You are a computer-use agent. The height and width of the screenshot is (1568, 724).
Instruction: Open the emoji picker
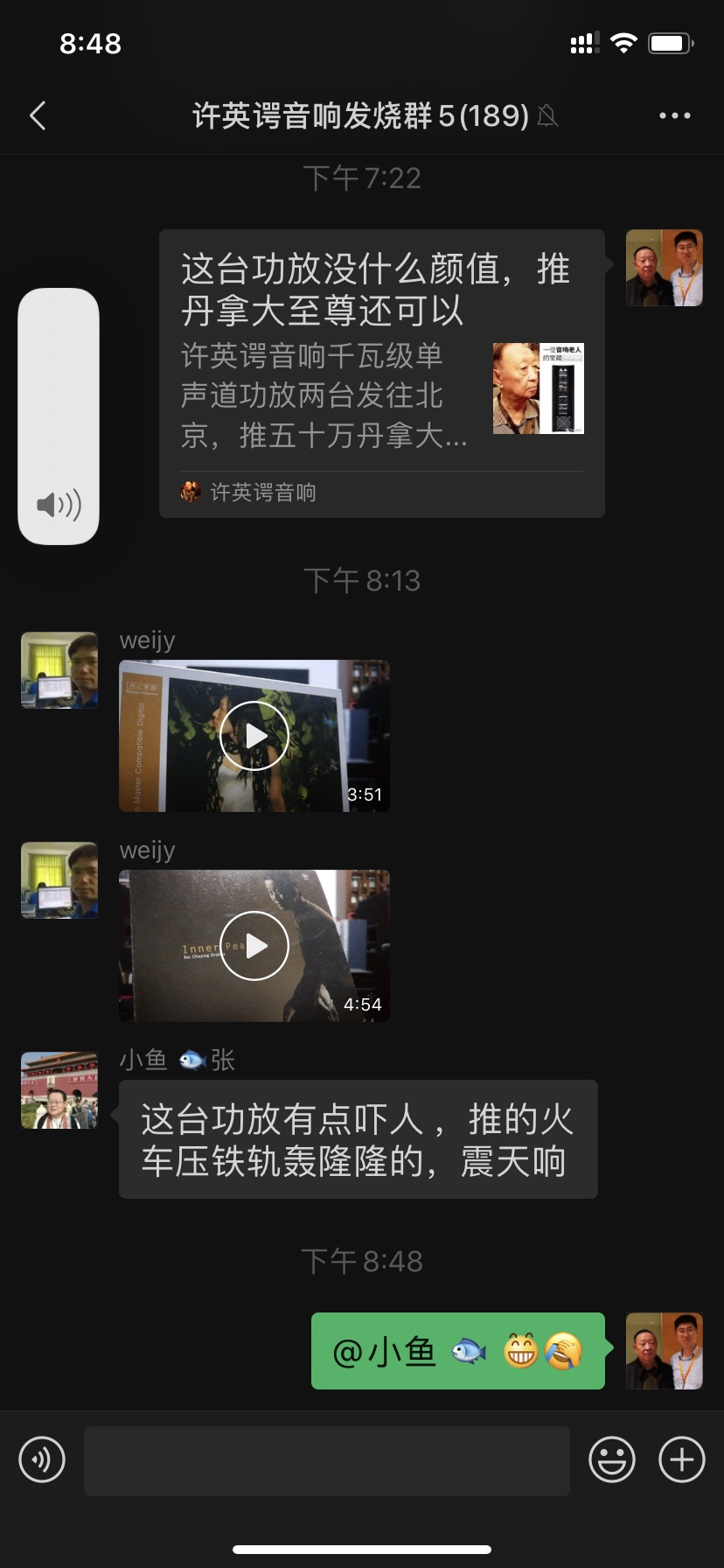pyautogui.click(x=611, y=1459)
